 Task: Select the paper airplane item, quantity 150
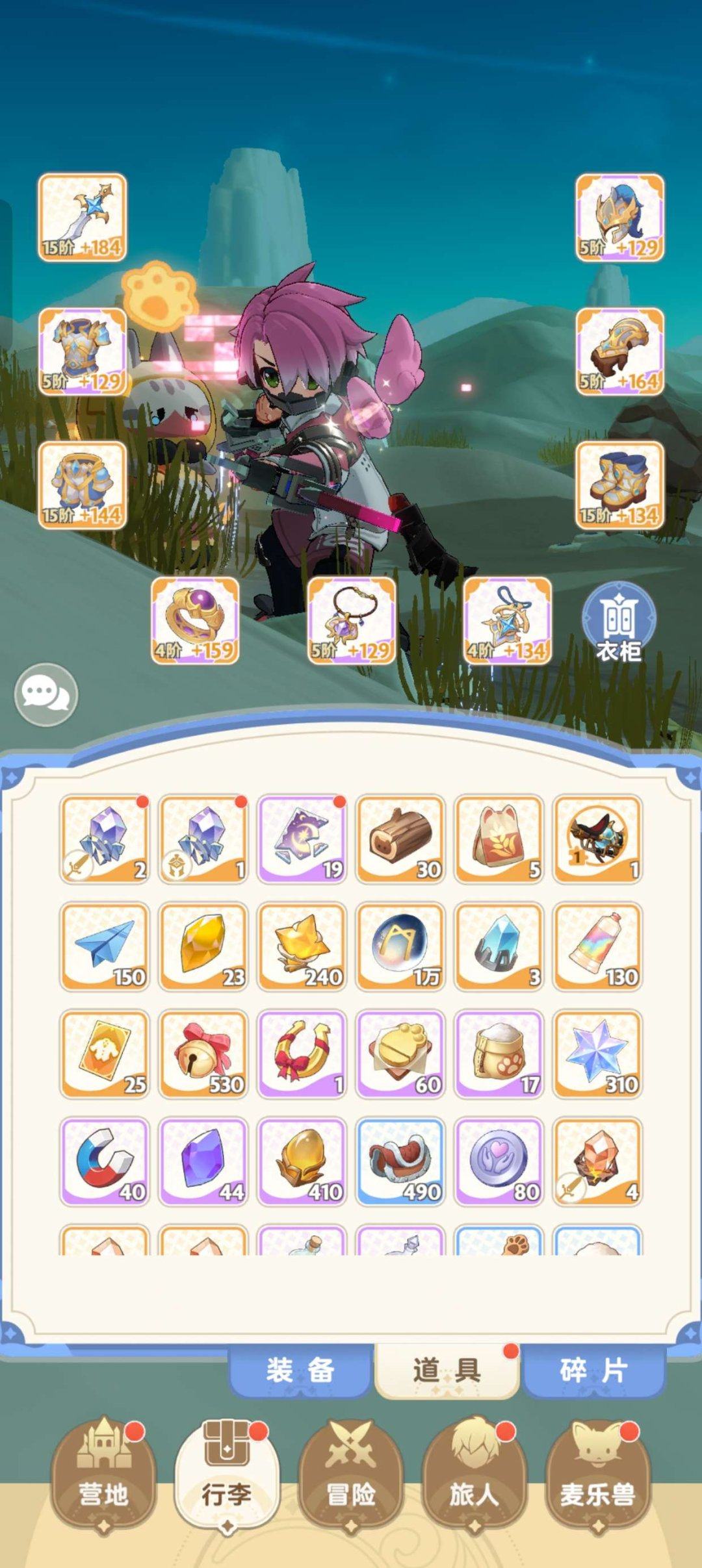104,946
